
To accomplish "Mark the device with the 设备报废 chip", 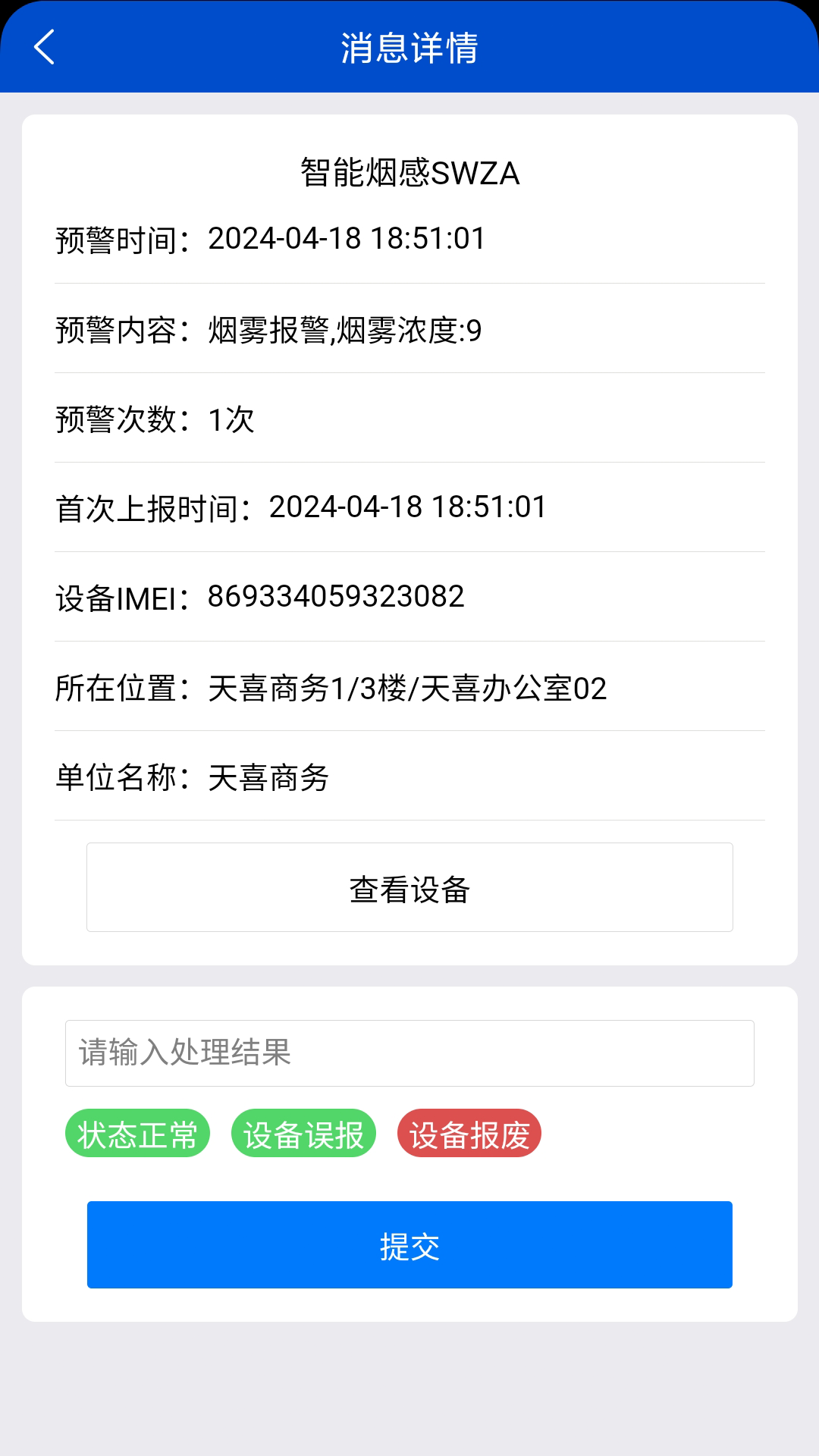I will (469, 1134).
